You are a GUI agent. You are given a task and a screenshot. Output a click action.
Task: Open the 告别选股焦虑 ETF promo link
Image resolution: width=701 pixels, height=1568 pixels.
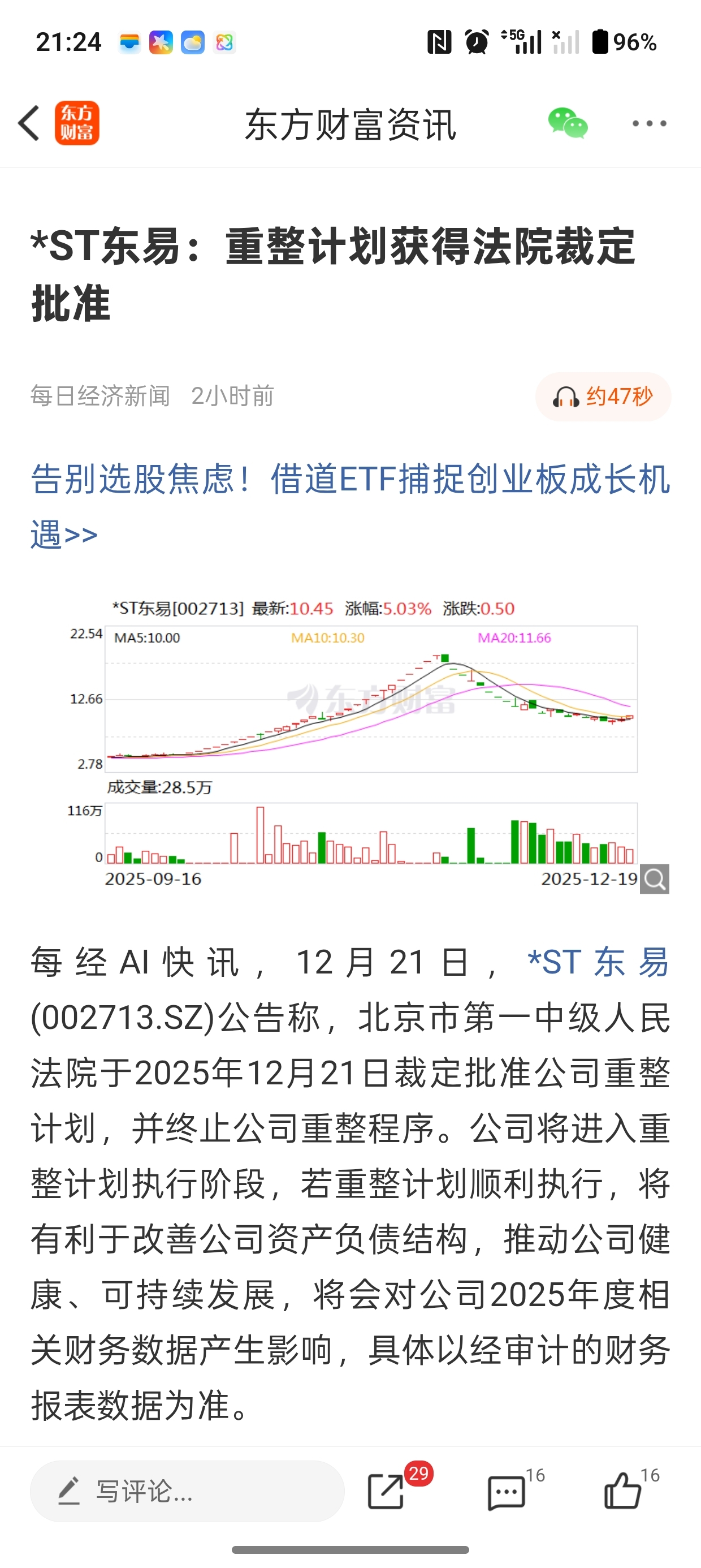350,506
